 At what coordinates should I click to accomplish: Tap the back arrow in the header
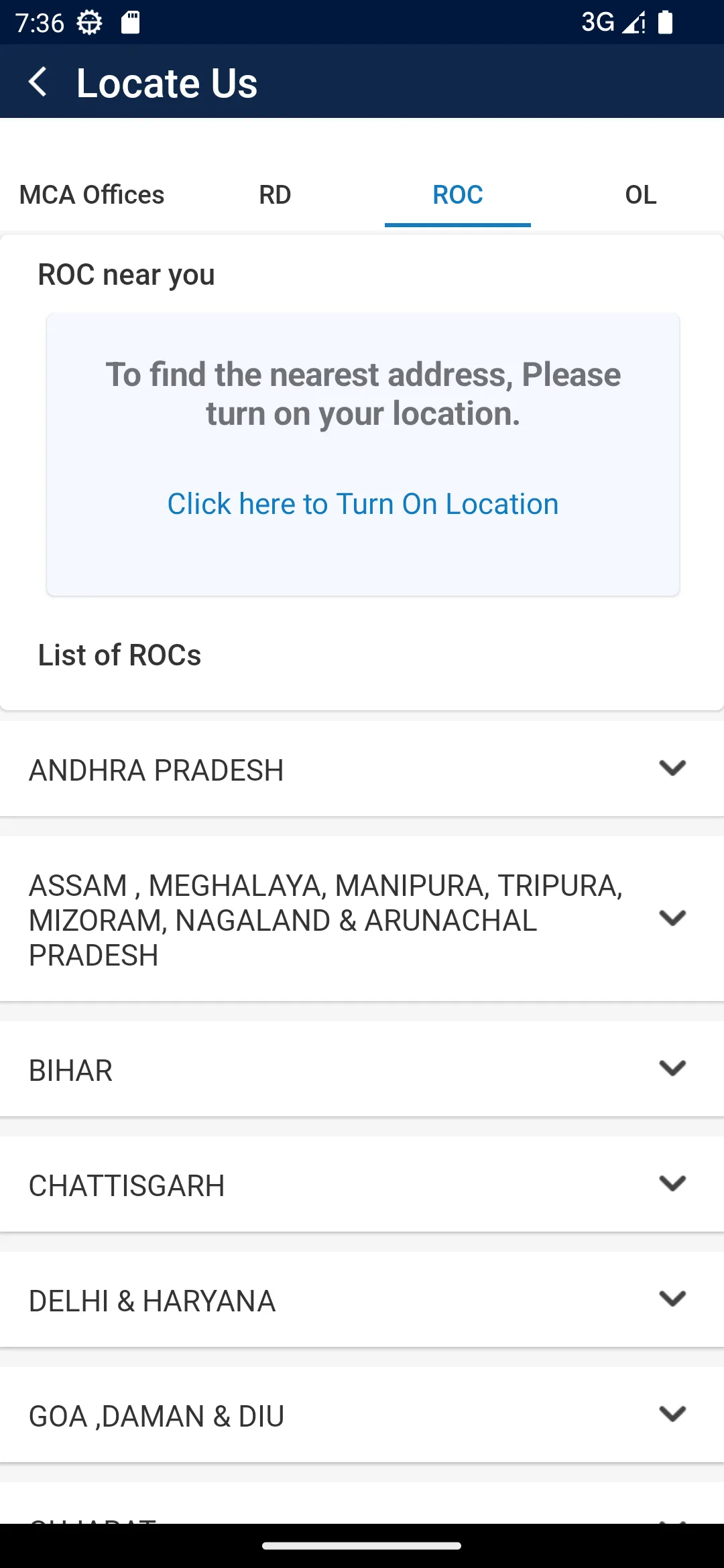tap(38, 82)
